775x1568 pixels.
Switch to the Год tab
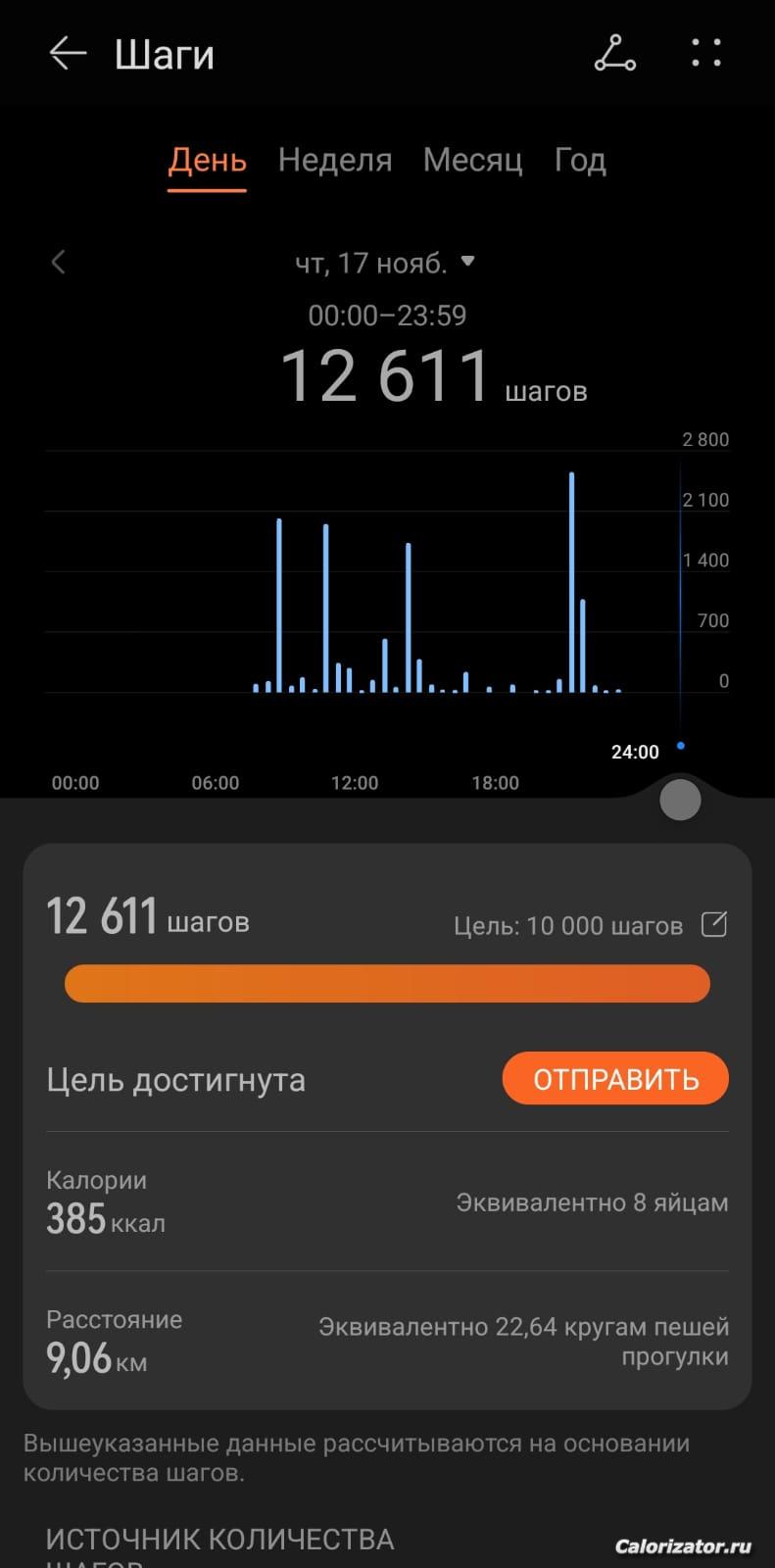click(580, 160)
